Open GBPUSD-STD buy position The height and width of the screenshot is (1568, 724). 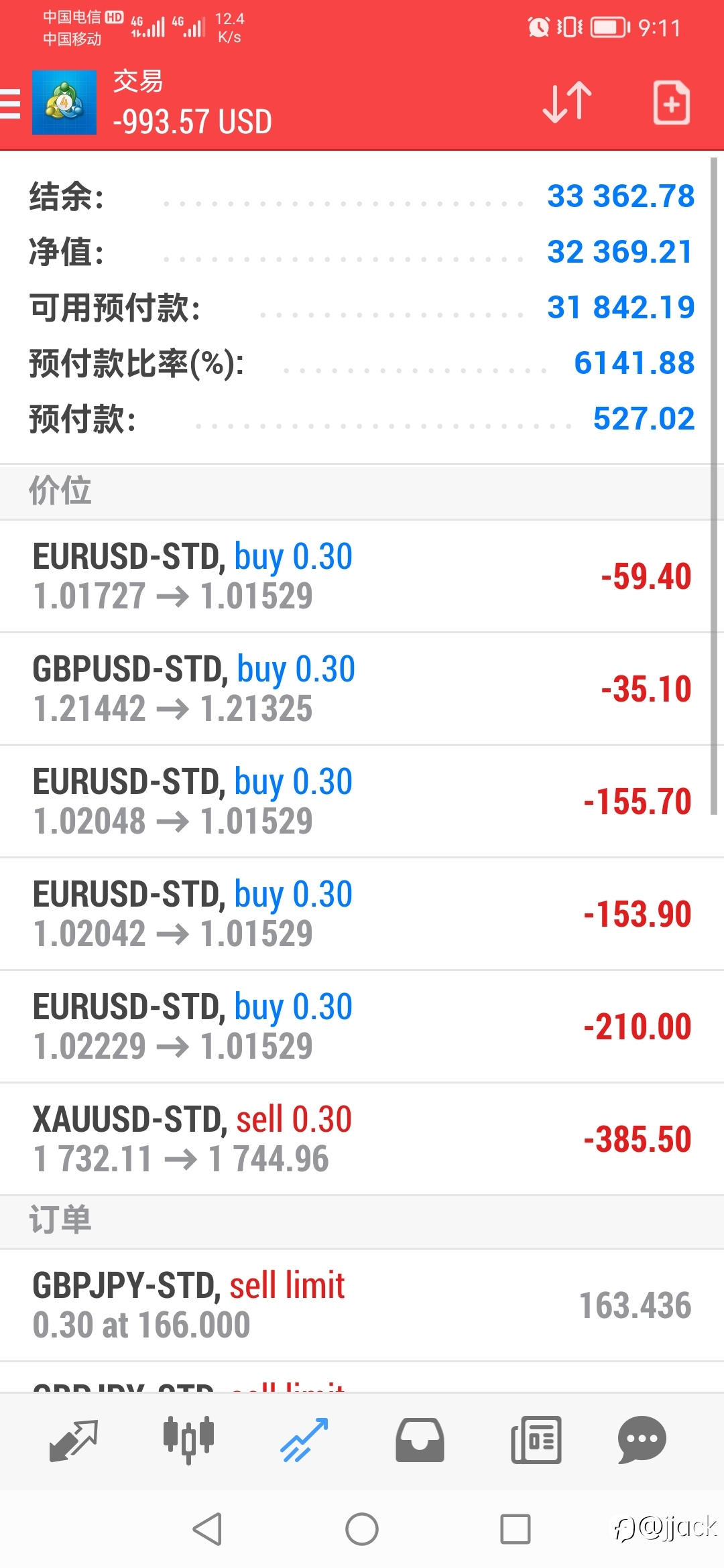coord(362,688)
